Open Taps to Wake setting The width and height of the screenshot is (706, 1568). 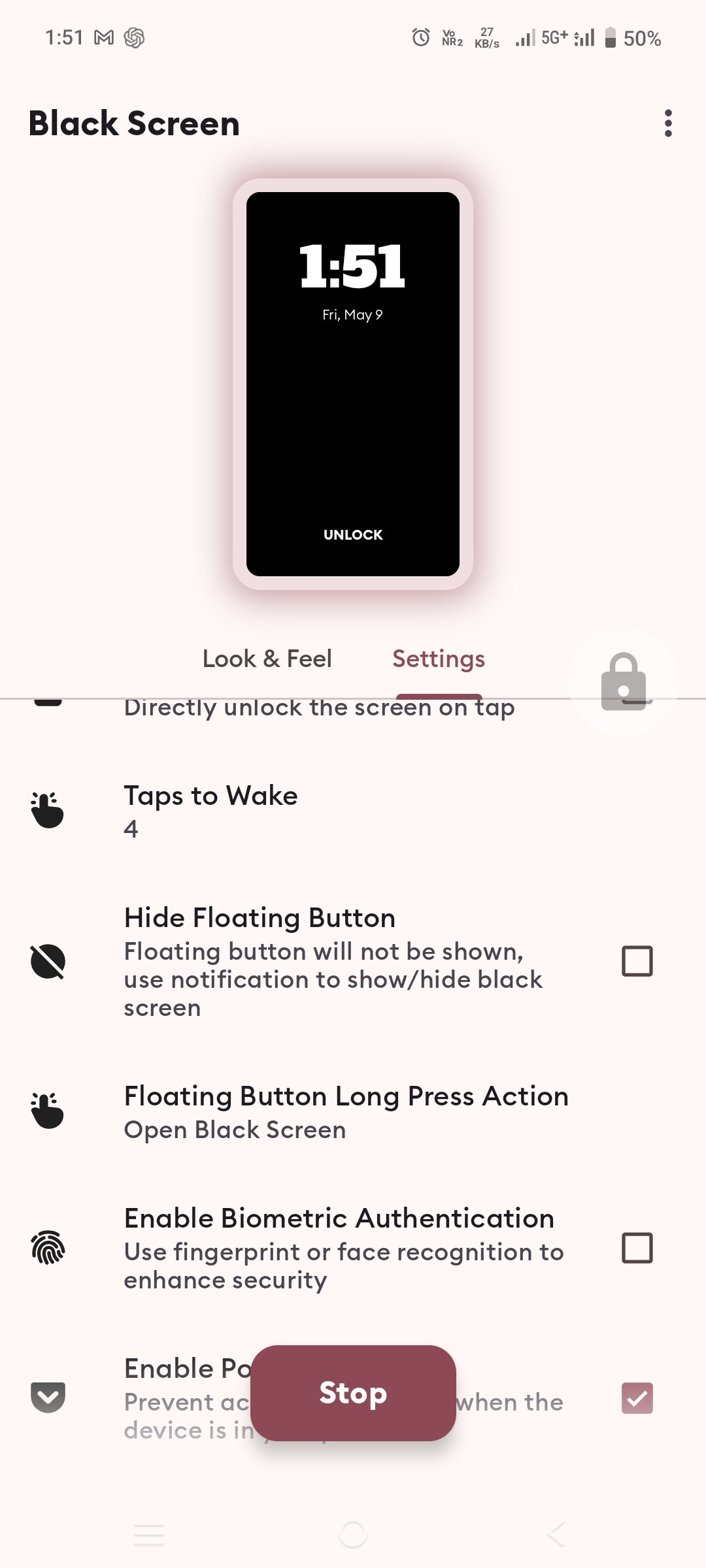(x=353, y=811)
